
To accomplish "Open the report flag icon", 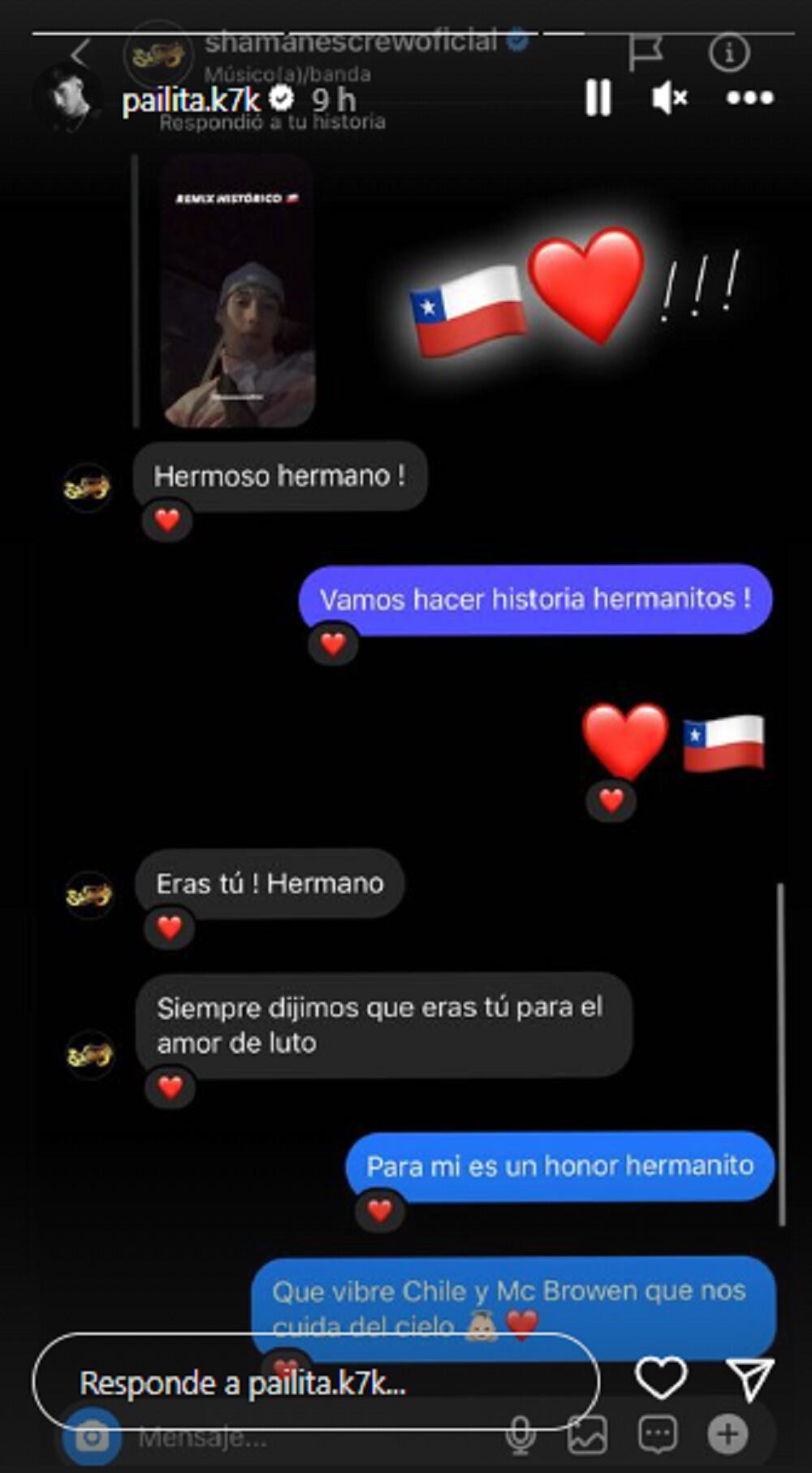I will point(646,50).
